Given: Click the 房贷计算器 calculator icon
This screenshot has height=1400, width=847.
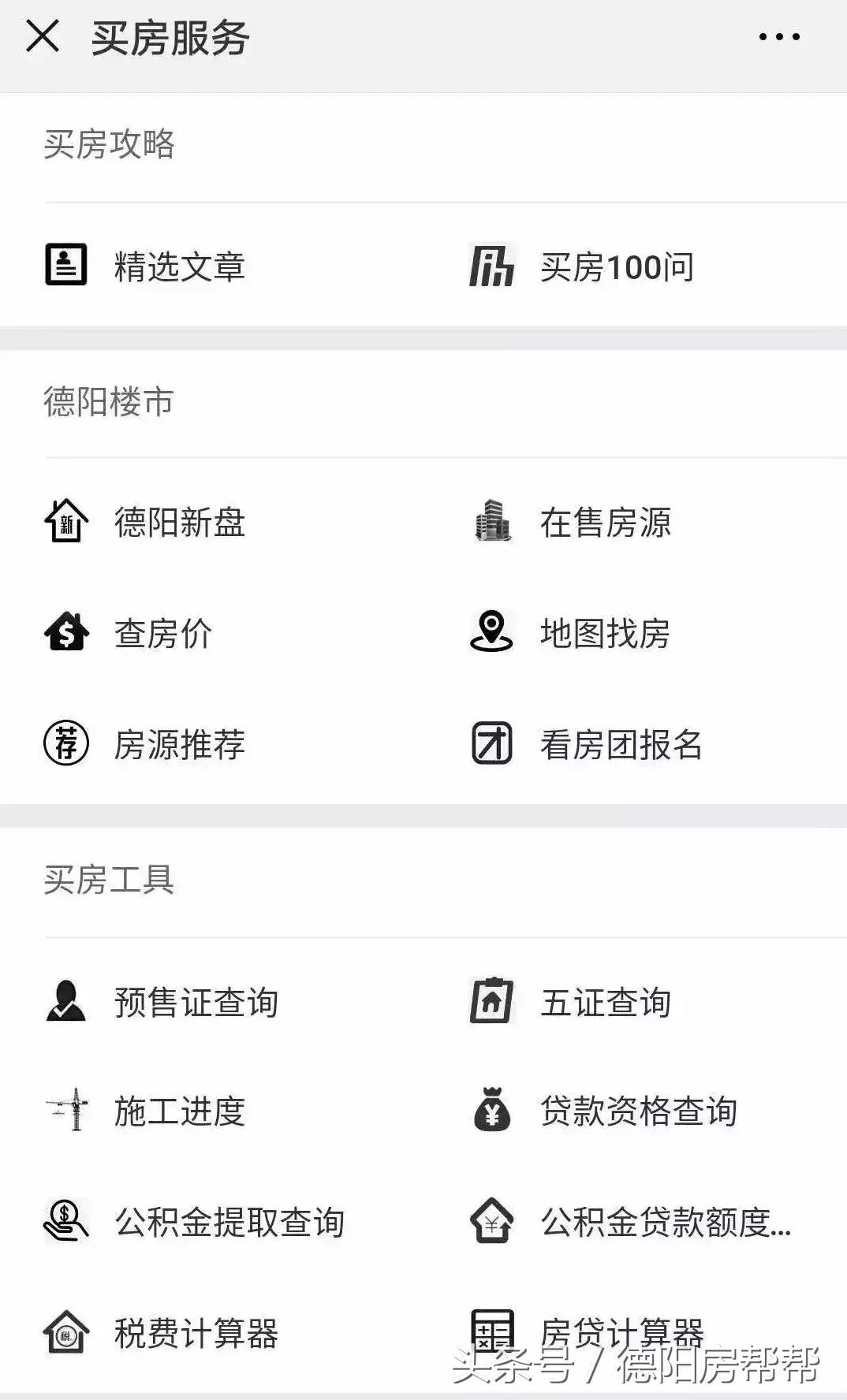Looking at the screenshot, I should pos(491,1333).
